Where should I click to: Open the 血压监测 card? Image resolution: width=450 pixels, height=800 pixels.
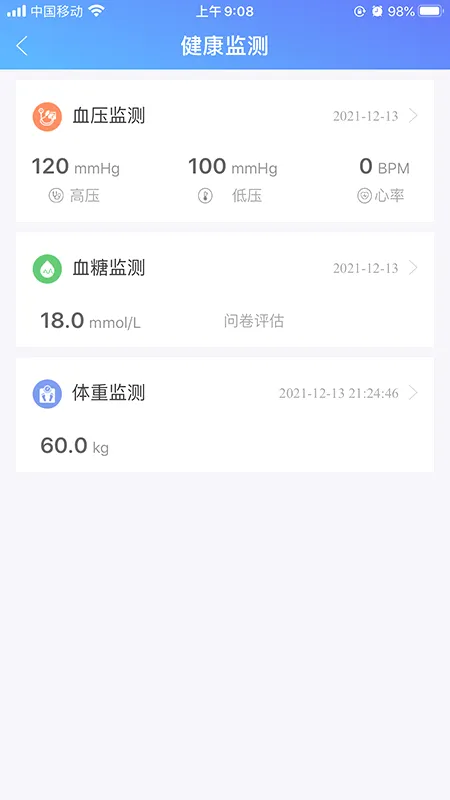click(225, 151)
